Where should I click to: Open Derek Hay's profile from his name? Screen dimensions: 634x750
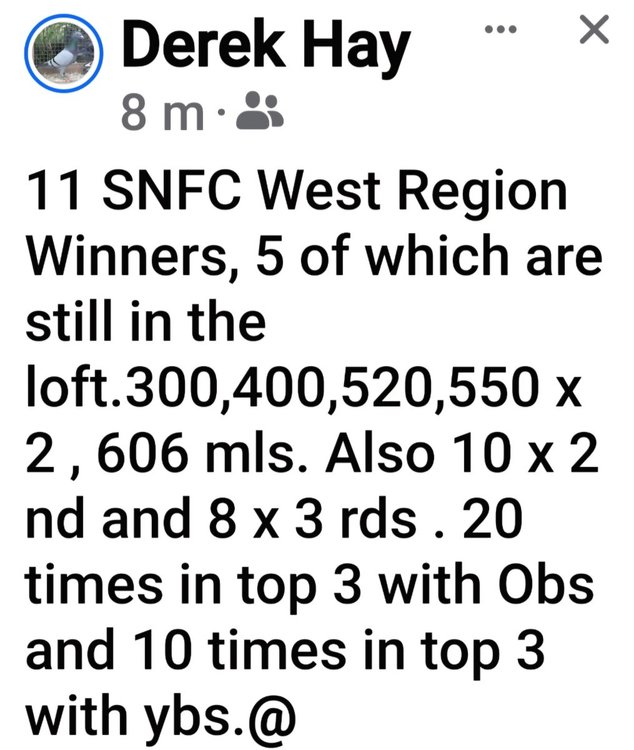(x=264, y=47)
